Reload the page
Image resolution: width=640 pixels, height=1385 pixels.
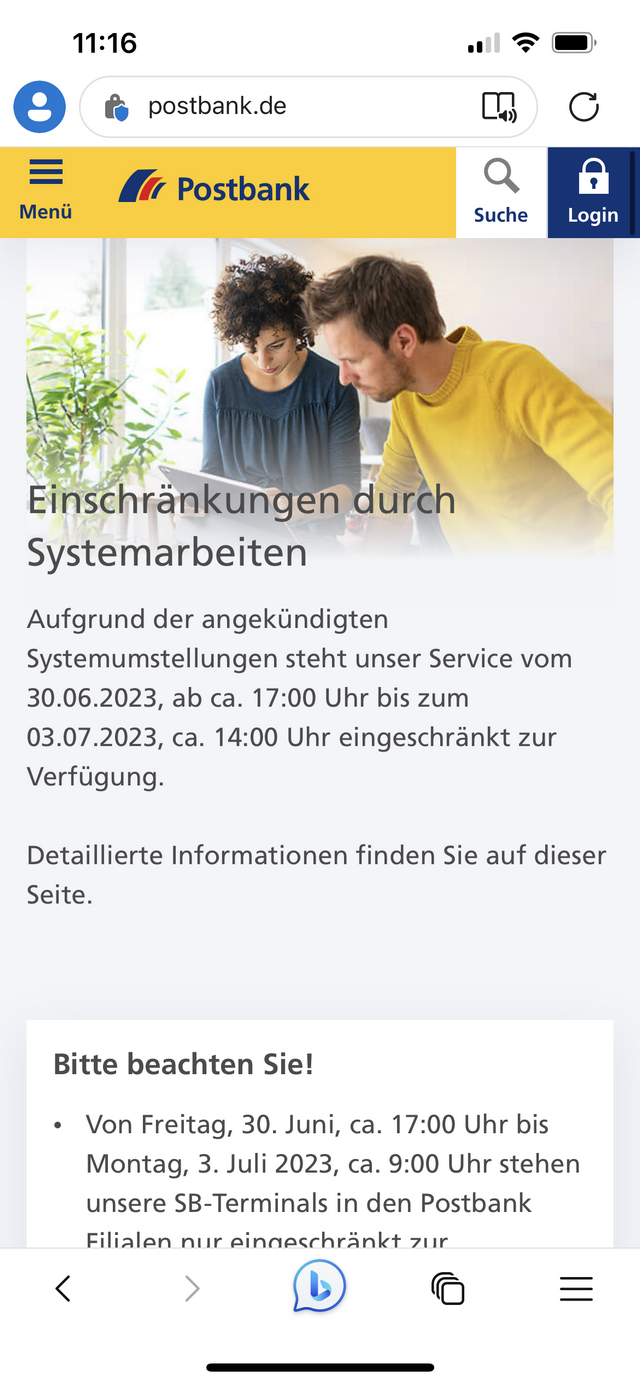point(584,107)
